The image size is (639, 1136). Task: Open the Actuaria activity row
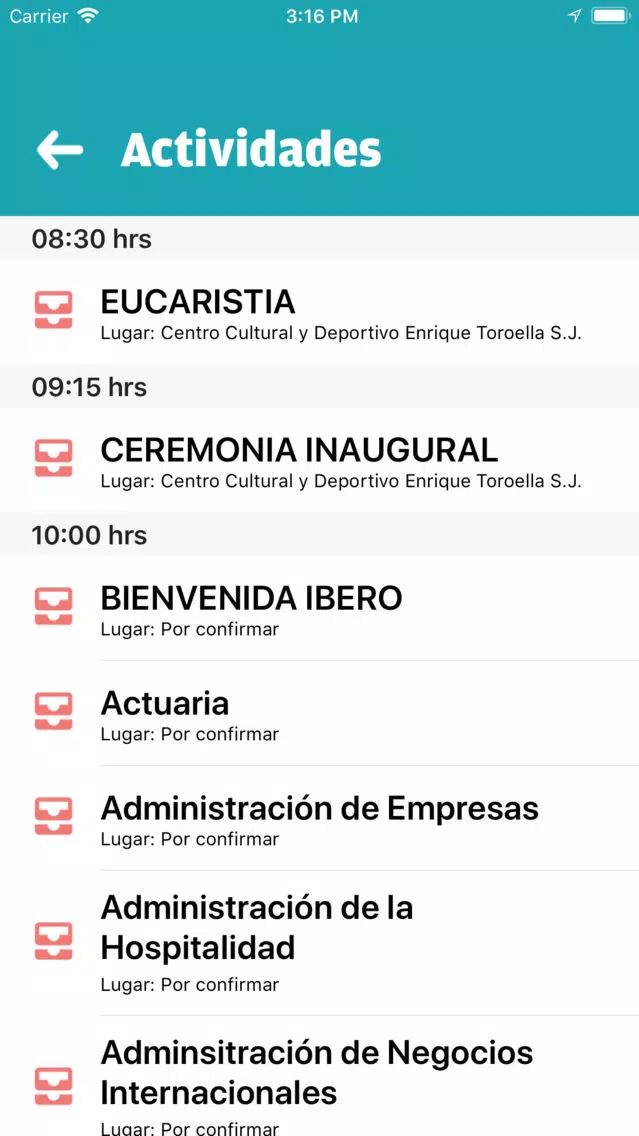pyautogui.click(x=320, y=713)
